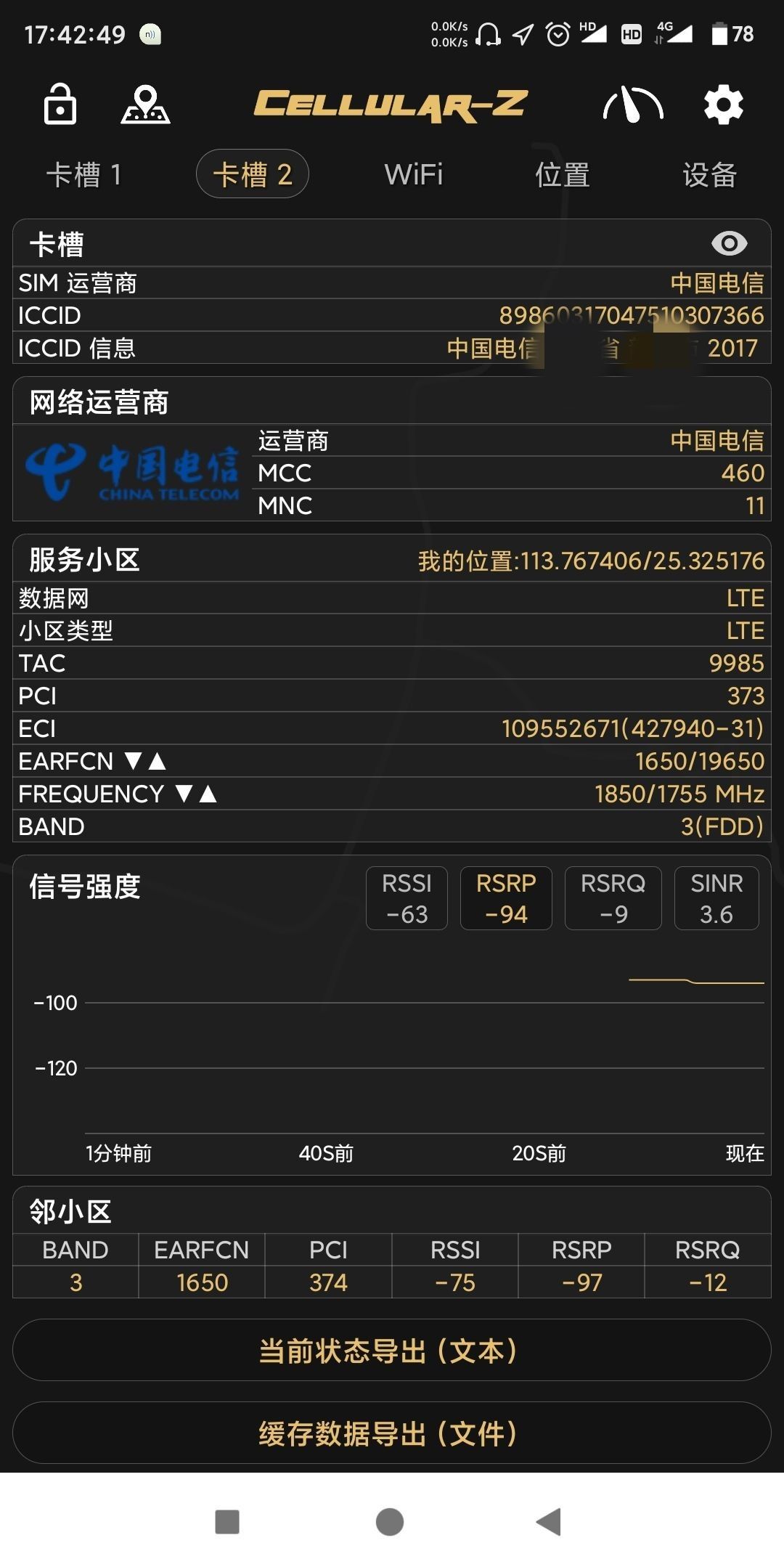This screenshot has height=1567, width=784.
Task: Open the 设备 tab
Action: click(x=710, y=174)
